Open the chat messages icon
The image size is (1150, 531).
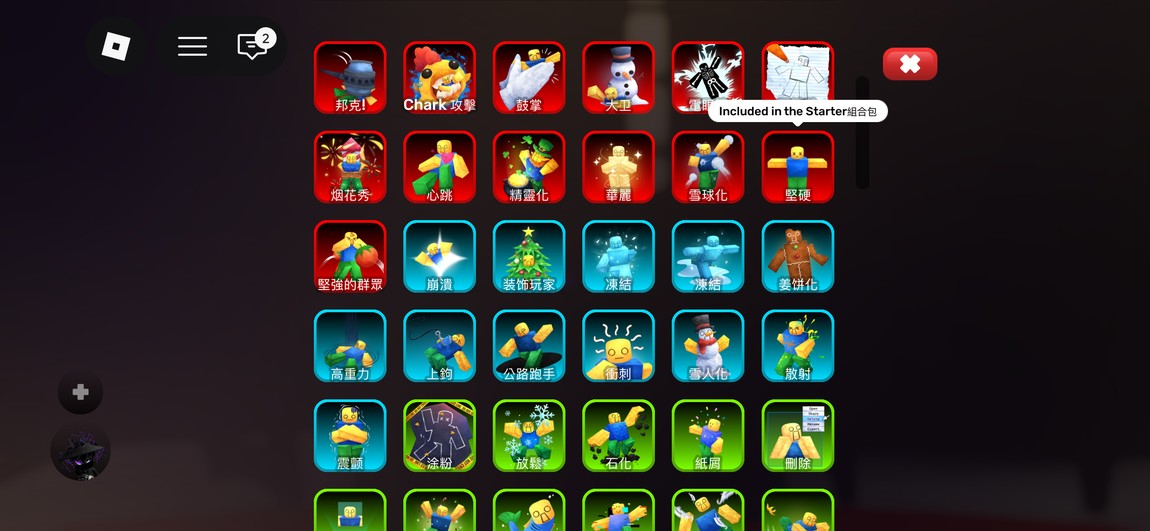254,46
